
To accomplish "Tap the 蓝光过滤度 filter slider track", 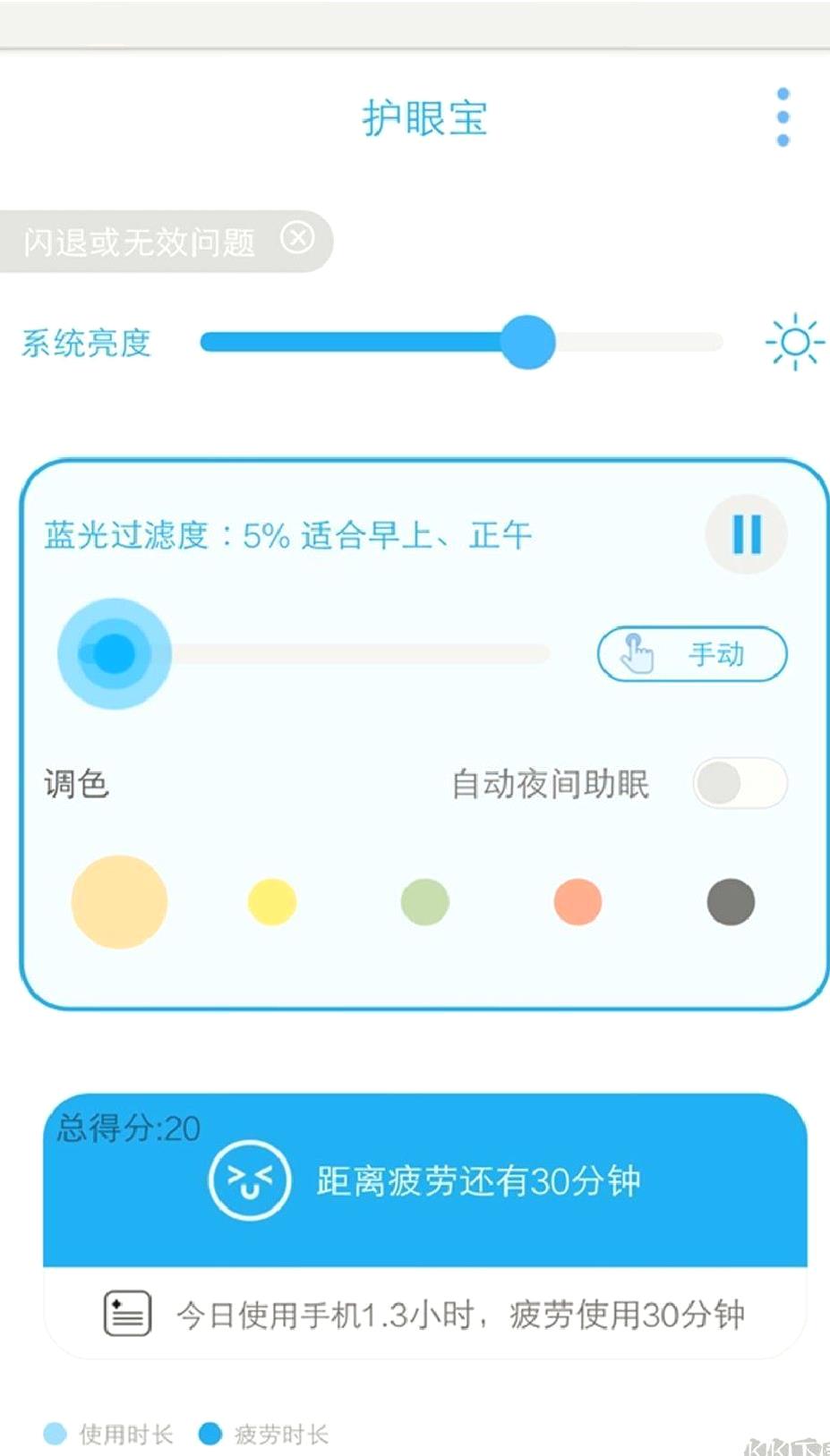I will [x=304, y=654].
